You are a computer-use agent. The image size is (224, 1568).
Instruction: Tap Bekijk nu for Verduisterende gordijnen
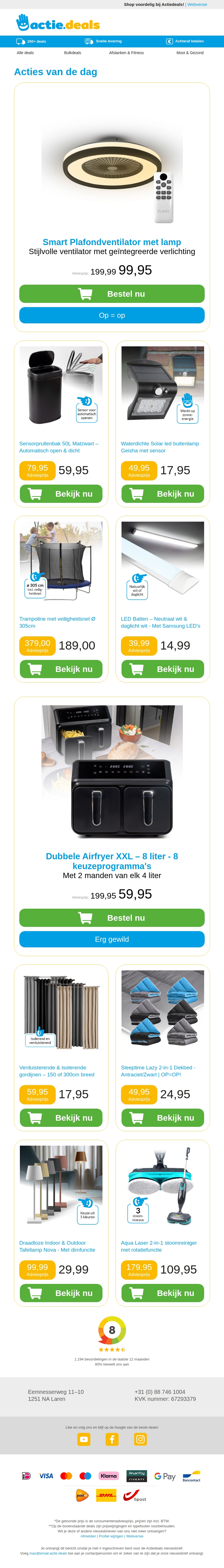coord(61,1118)
